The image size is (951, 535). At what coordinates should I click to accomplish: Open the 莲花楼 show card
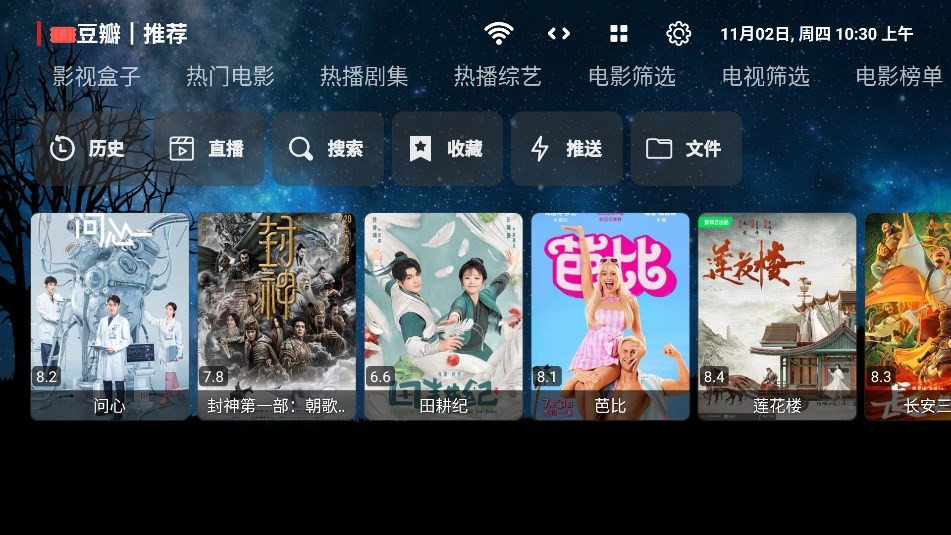pyautogui.click(x=777, y=315)
